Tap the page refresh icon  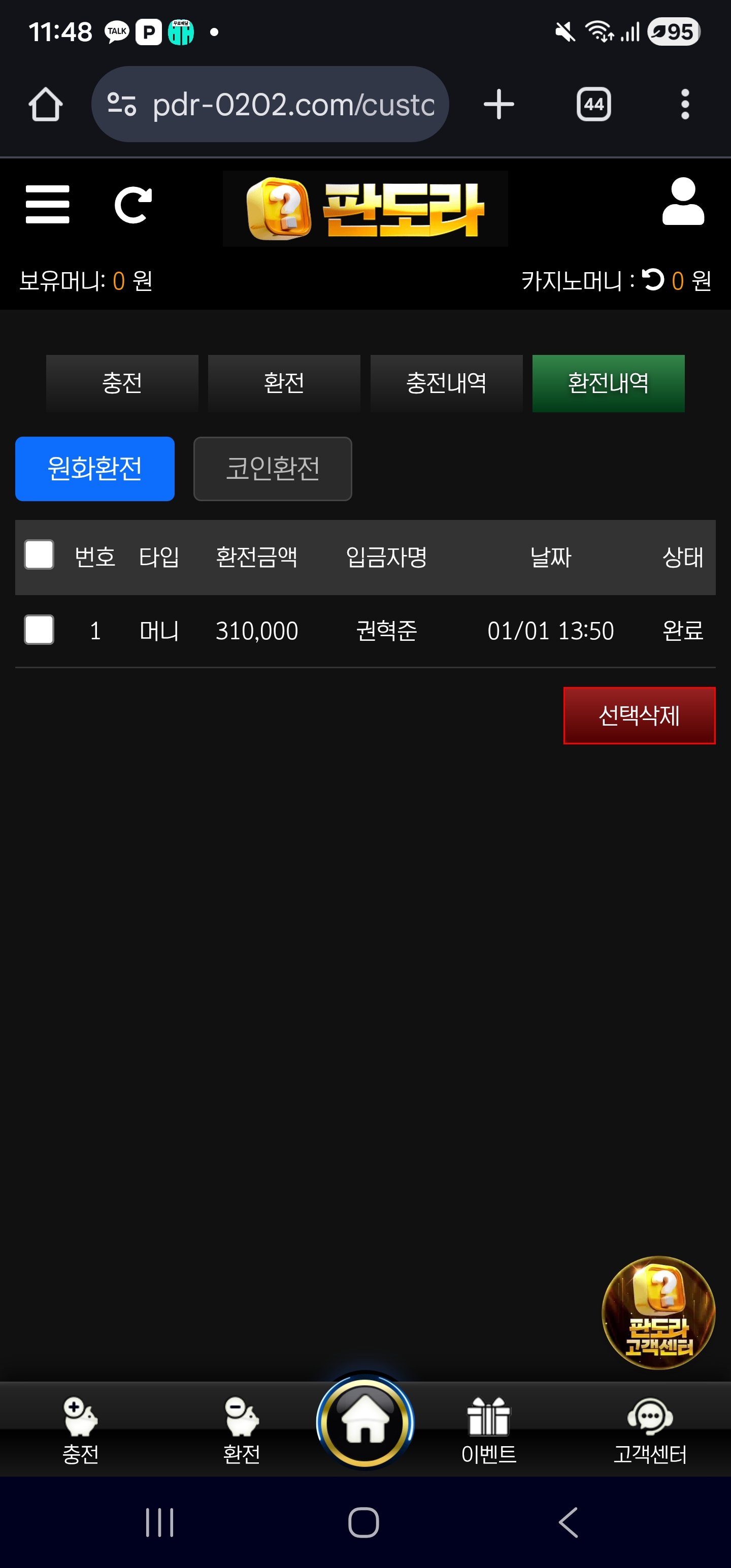(132, 205)
